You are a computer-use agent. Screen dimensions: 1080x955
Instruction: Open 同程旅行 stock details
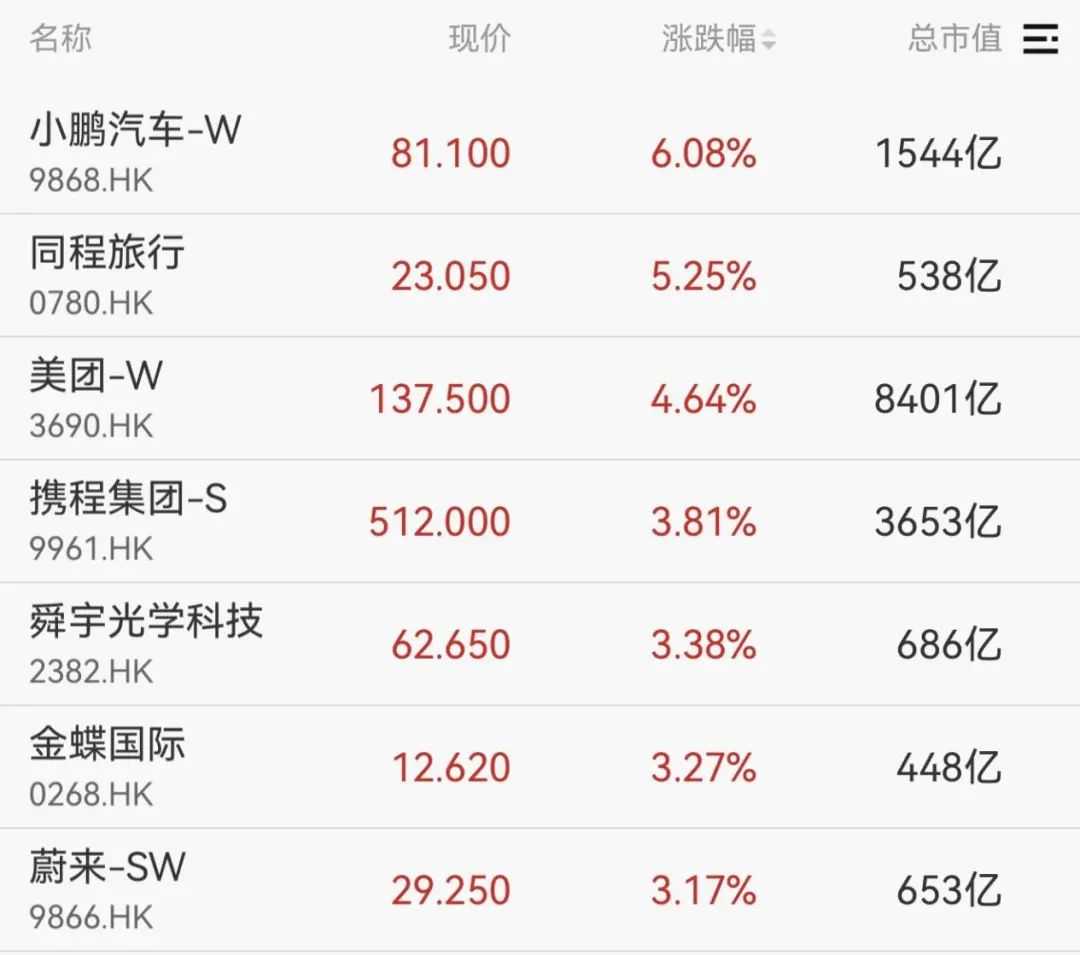click(107, 274)
